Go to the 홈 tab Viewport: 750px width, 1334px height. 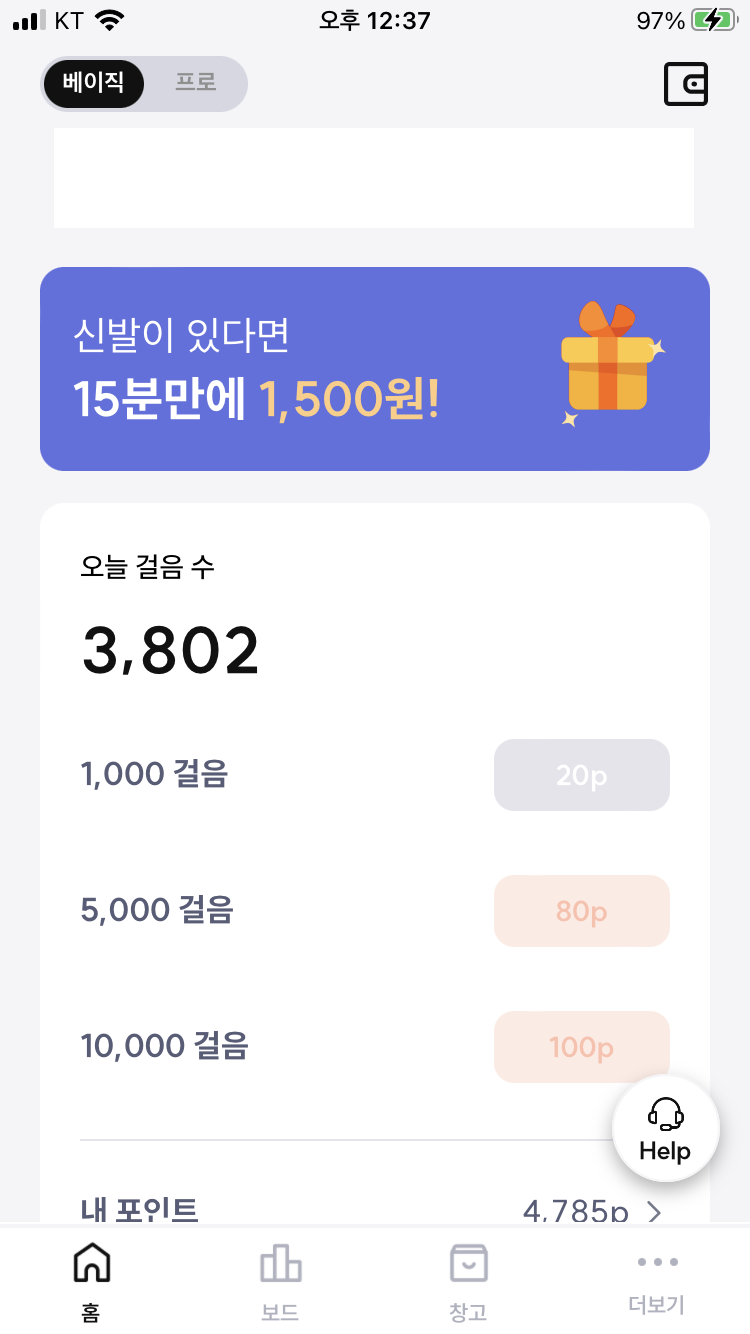coord(92,1280)
